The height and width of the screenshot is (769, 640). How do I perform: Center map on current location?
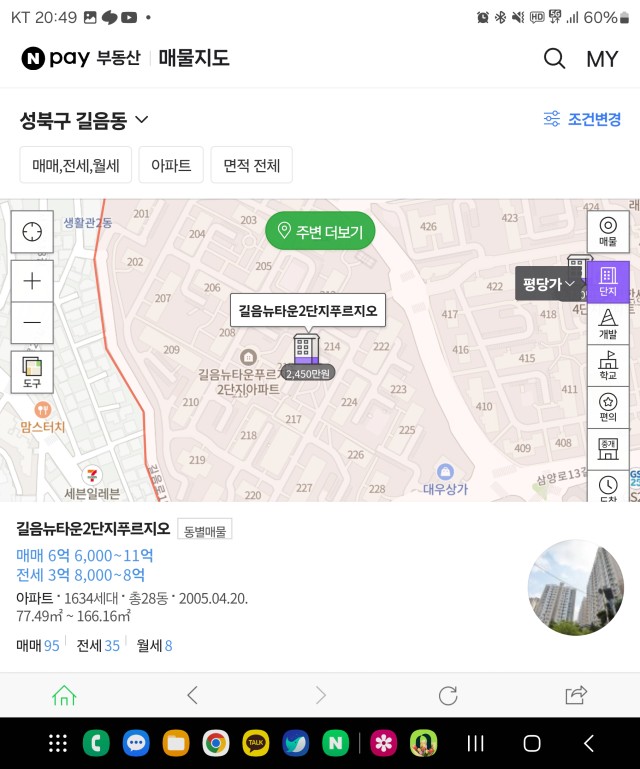click(32, 231)
